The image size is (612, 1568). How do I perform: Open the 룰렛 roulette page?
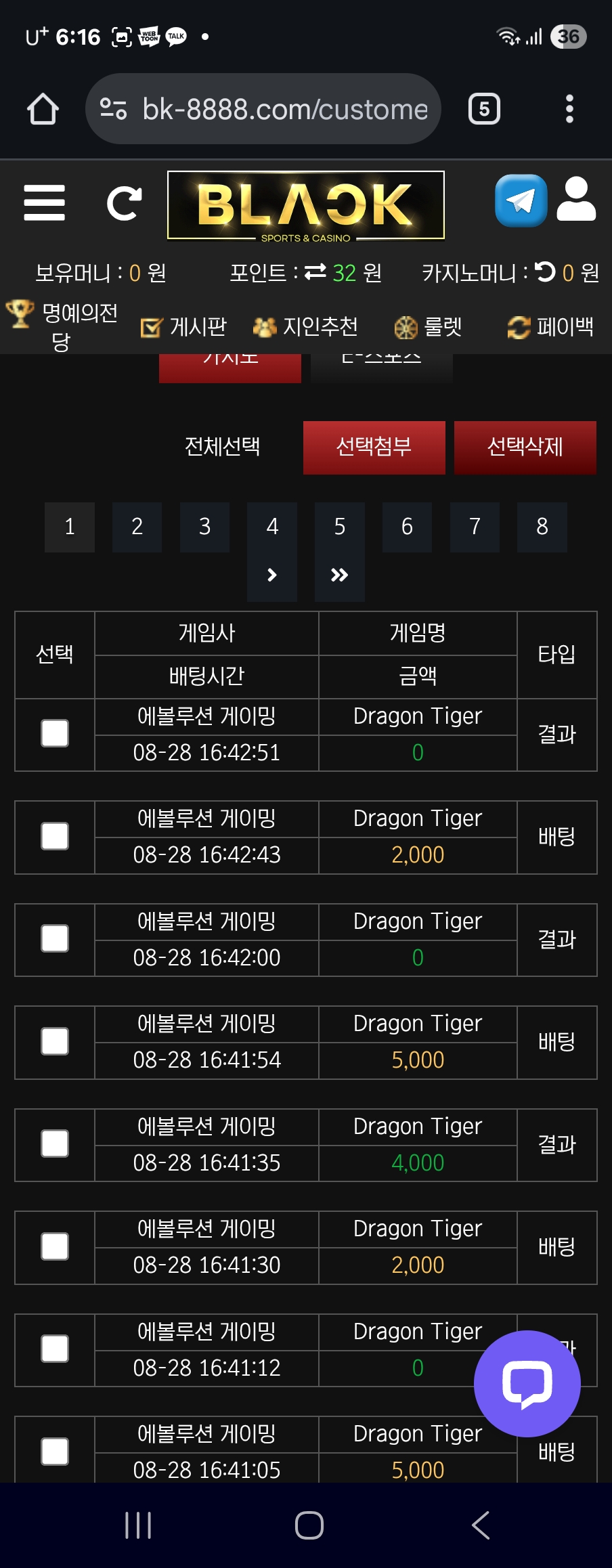coord(429,327)
